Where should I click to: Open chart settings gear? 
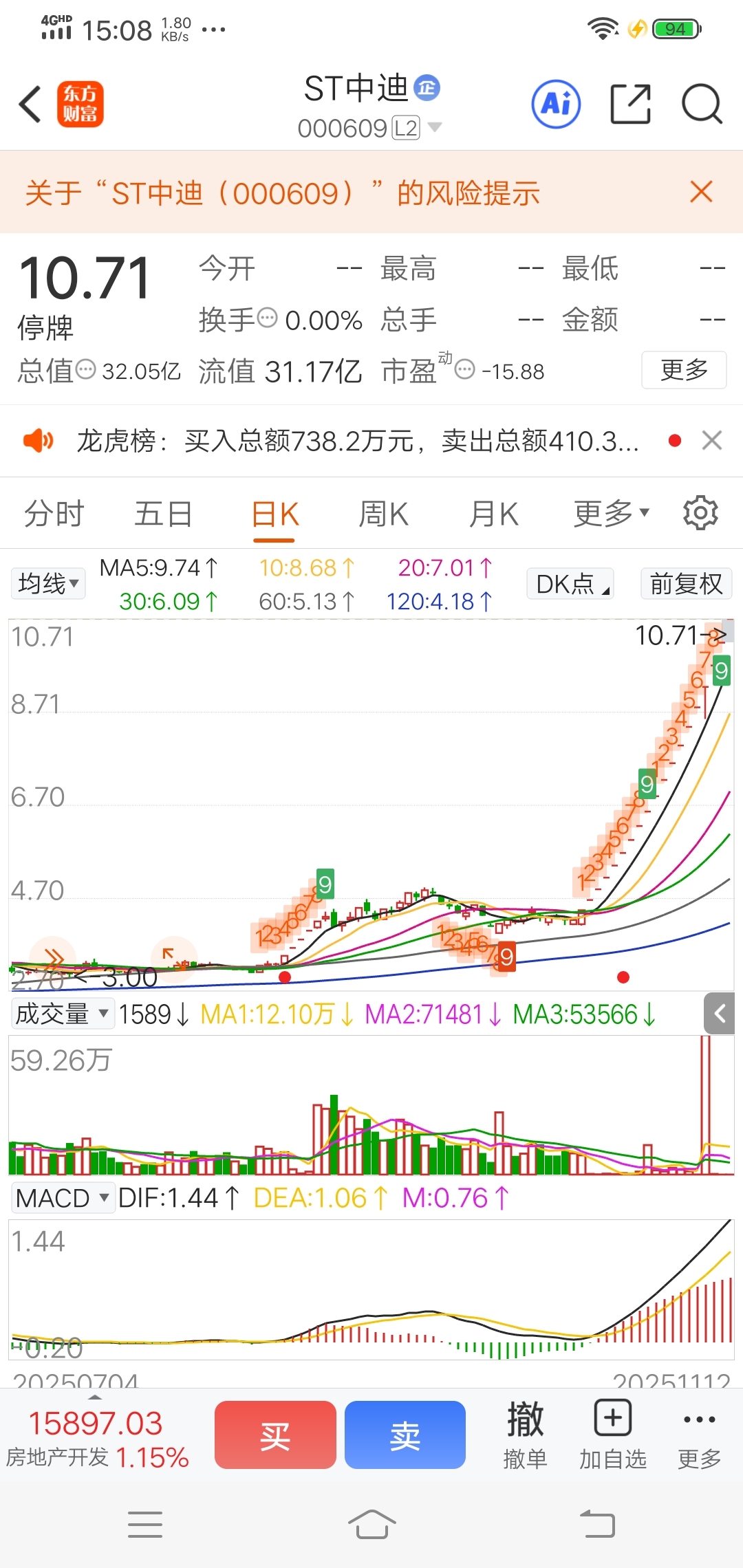click(x=700, y=513)
